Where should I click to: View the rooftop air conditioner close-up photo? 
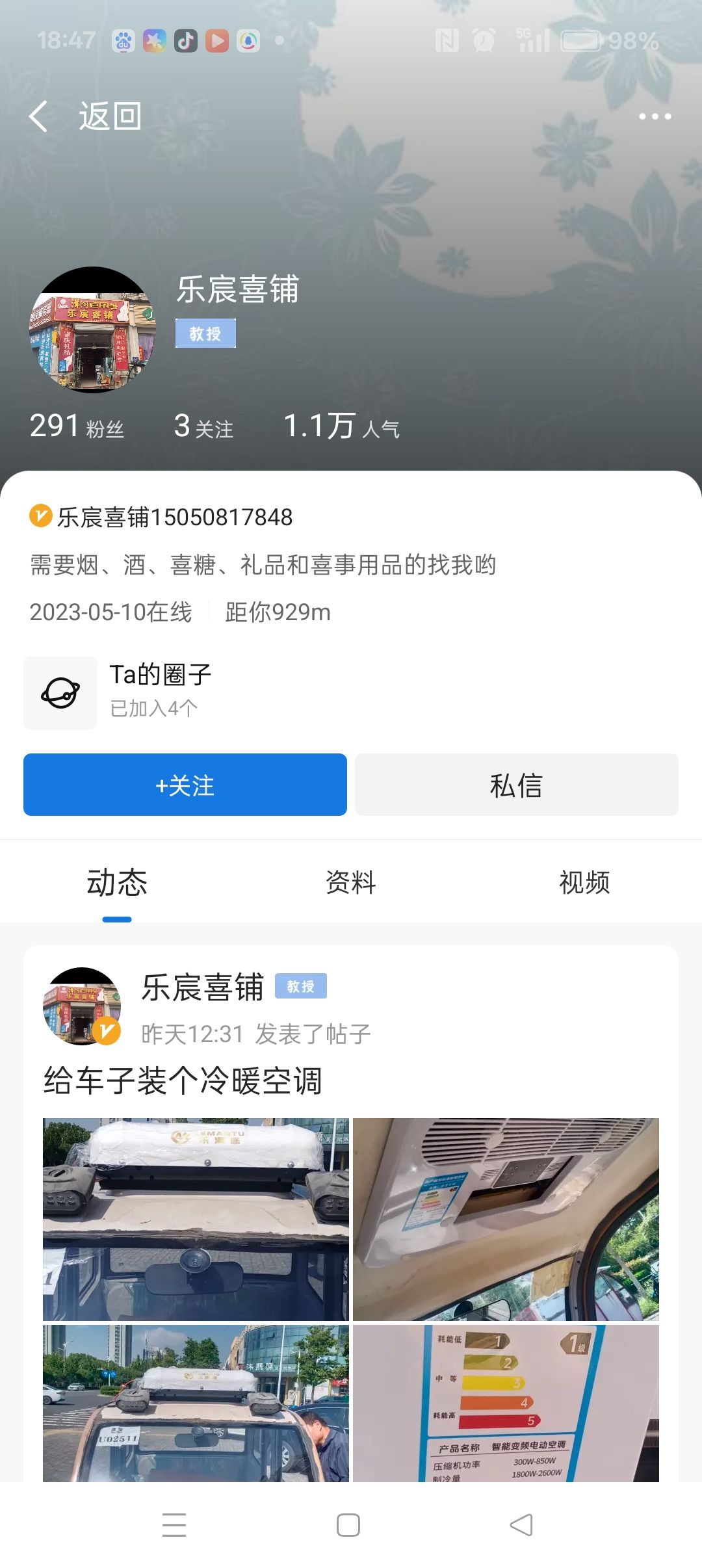pyautogui.click(x=196, y=1219)
